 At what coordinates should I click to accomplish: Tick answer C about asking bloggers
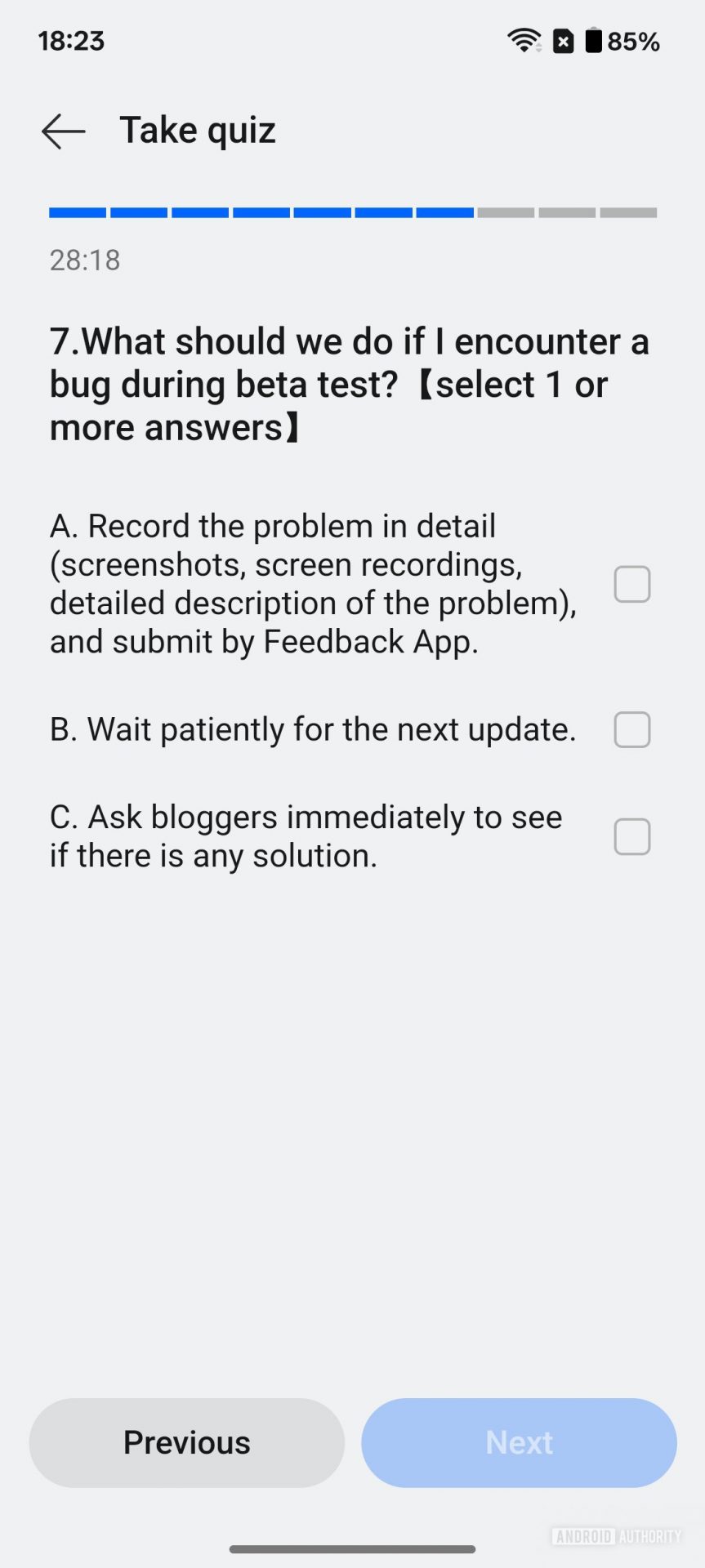631,837
